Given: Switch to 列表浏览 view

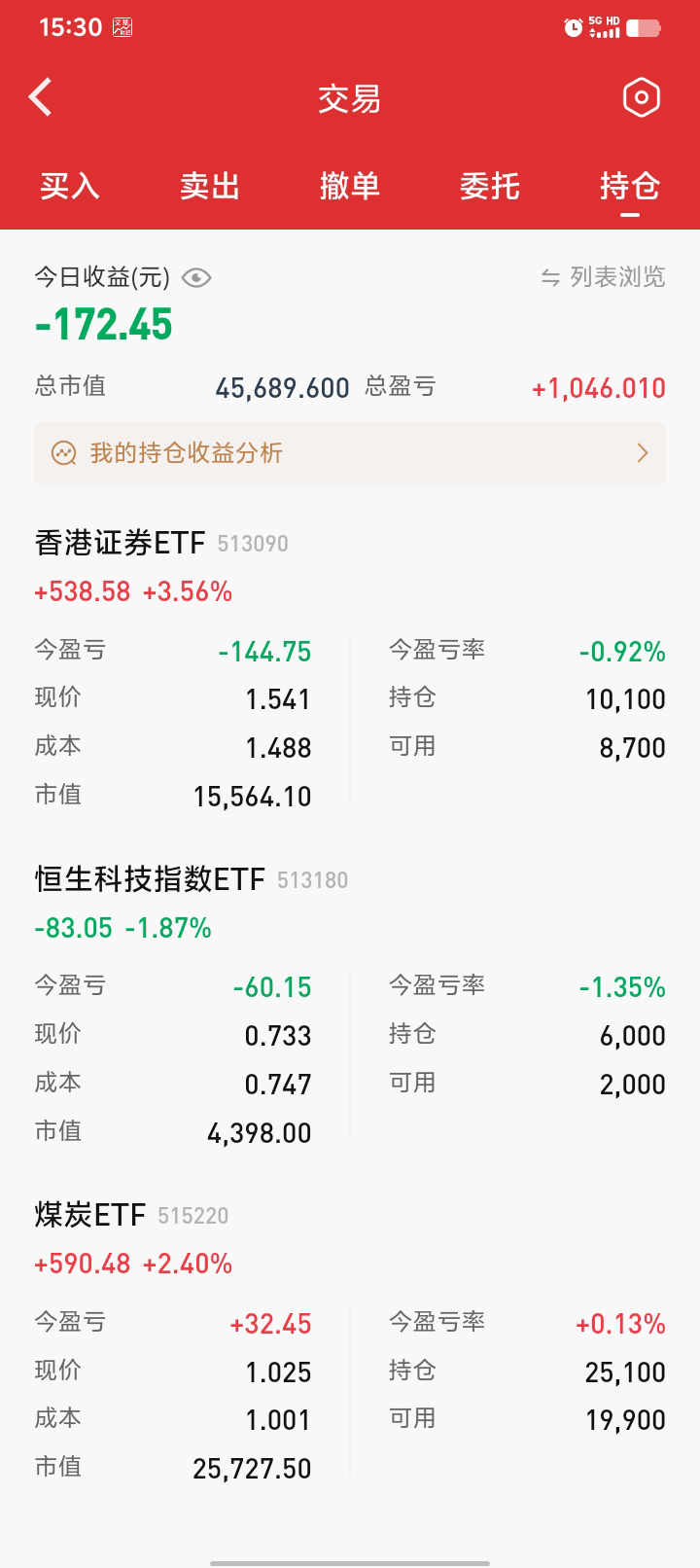Looking at the screenshot, I should coord(604,278).
